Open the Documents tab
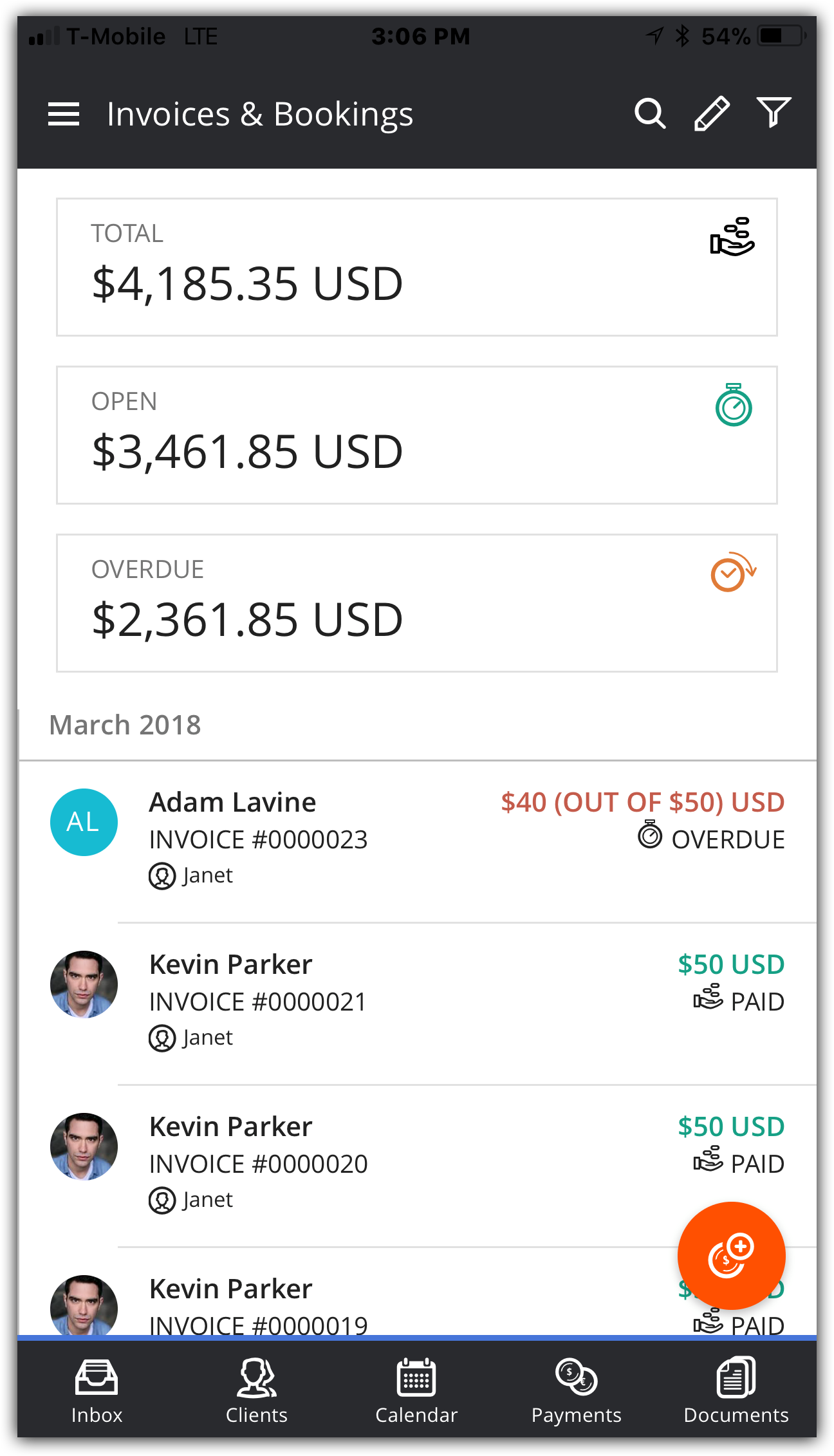Image resolution: width=834 pixels, height=1456 pixels. [x=736, y=1390]
